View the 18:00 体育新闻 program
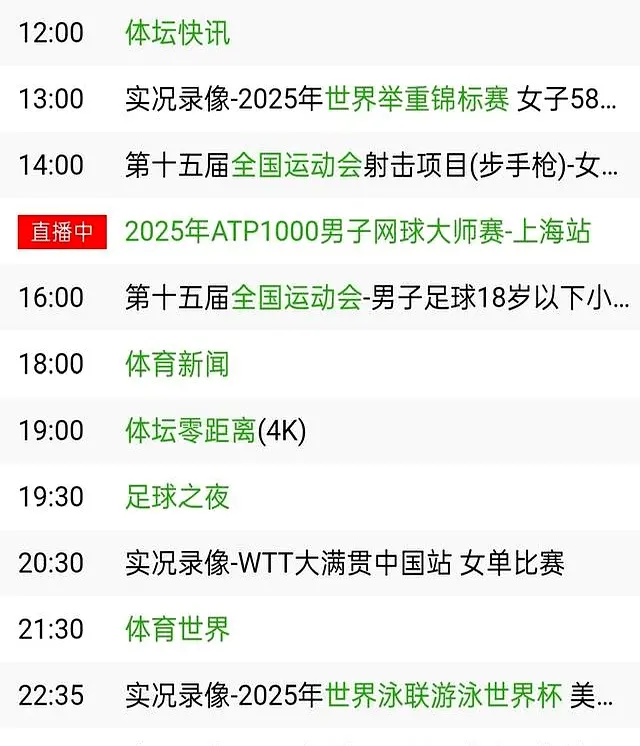The image size is (640, 746). (x=178, y=364)
